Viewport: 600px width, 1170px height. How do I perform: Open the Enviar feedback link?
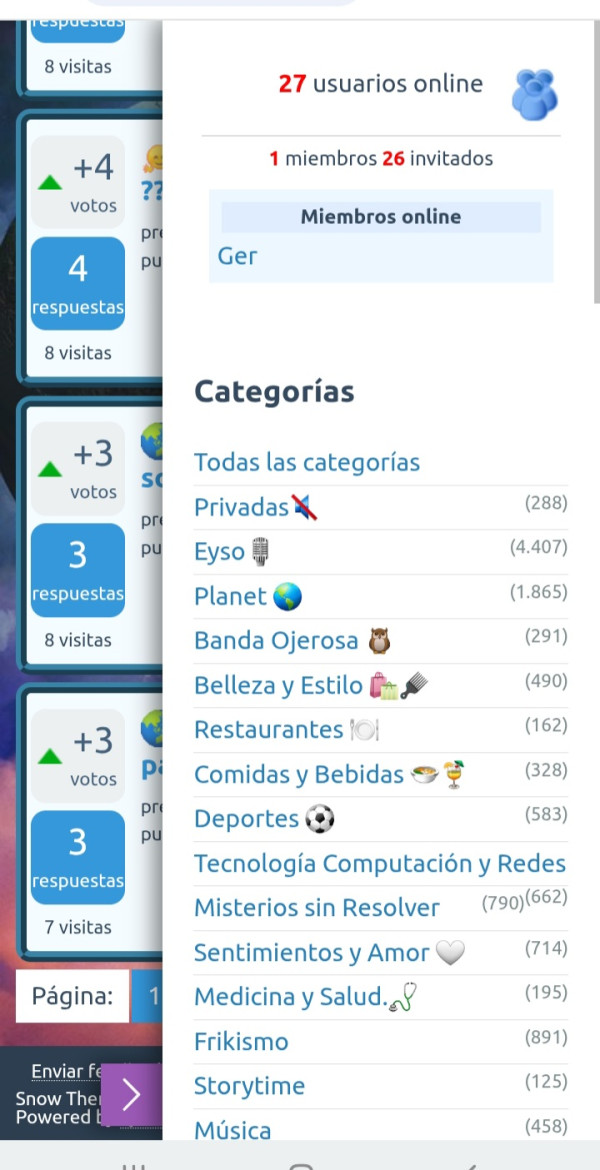click(x=66, y=1071)
